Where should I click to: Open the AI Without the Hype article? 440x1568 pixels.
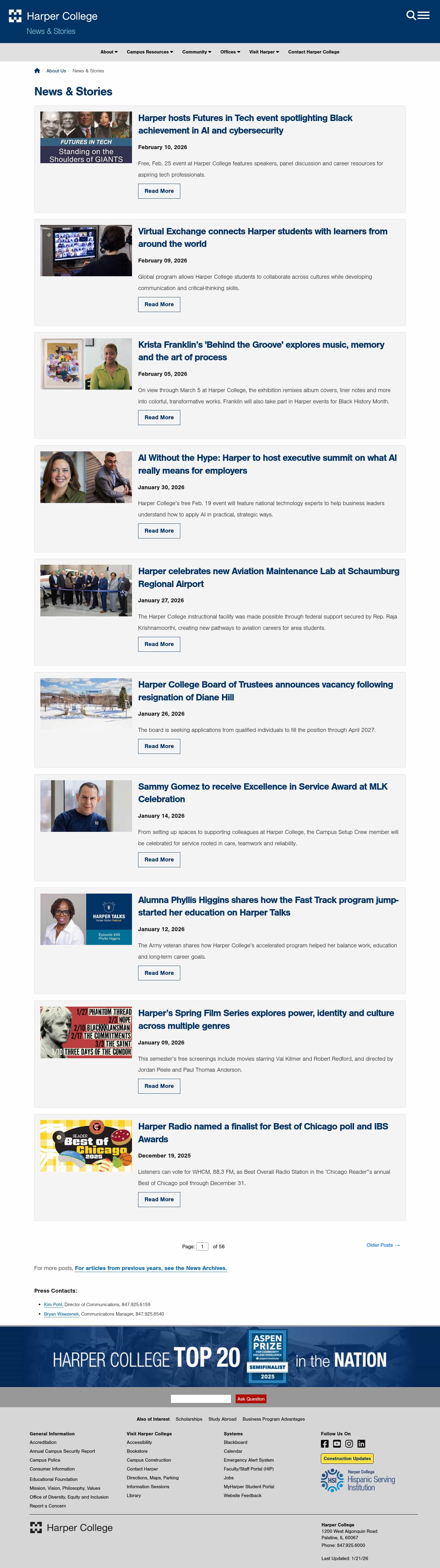pyautogui.click(x=267, y=464)
